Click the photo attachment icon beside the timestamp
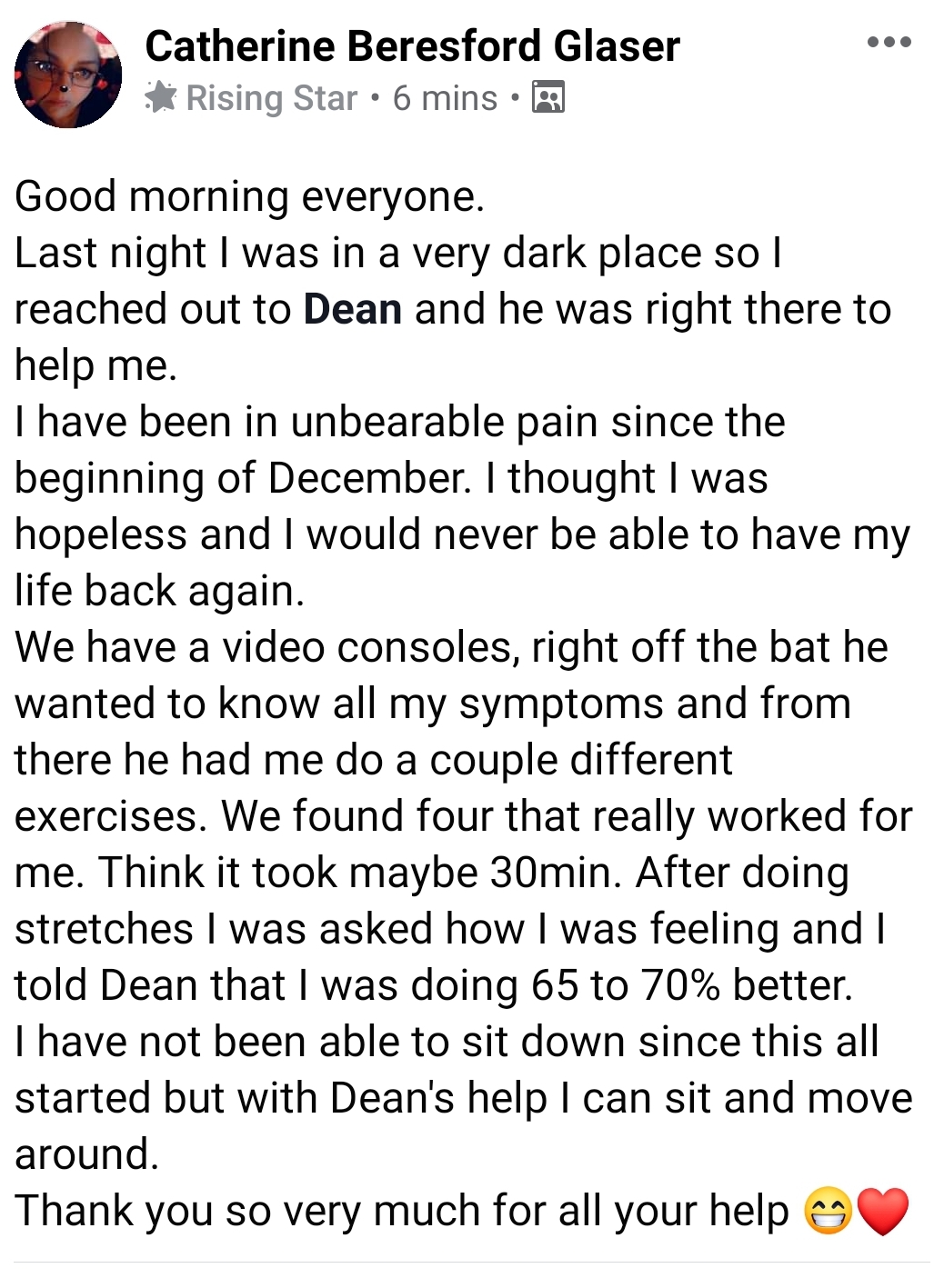The image size is (934, 1288). 547,96
